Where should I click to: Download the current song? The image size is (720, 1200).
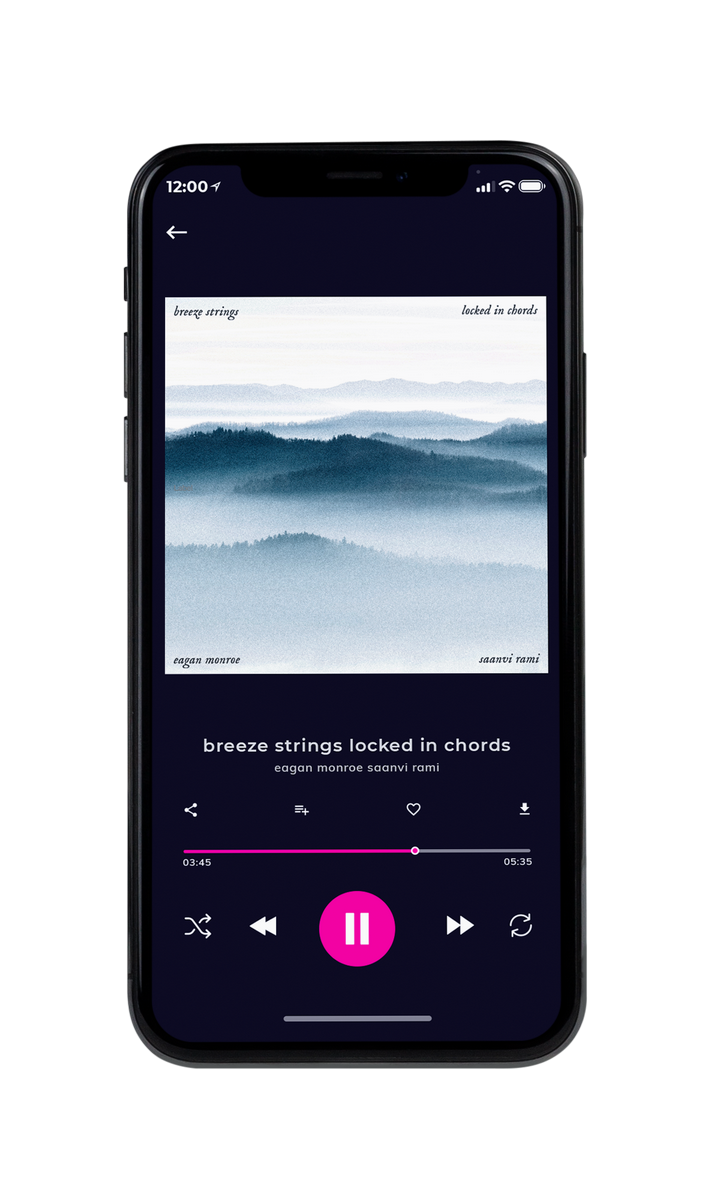pos(524,809)
